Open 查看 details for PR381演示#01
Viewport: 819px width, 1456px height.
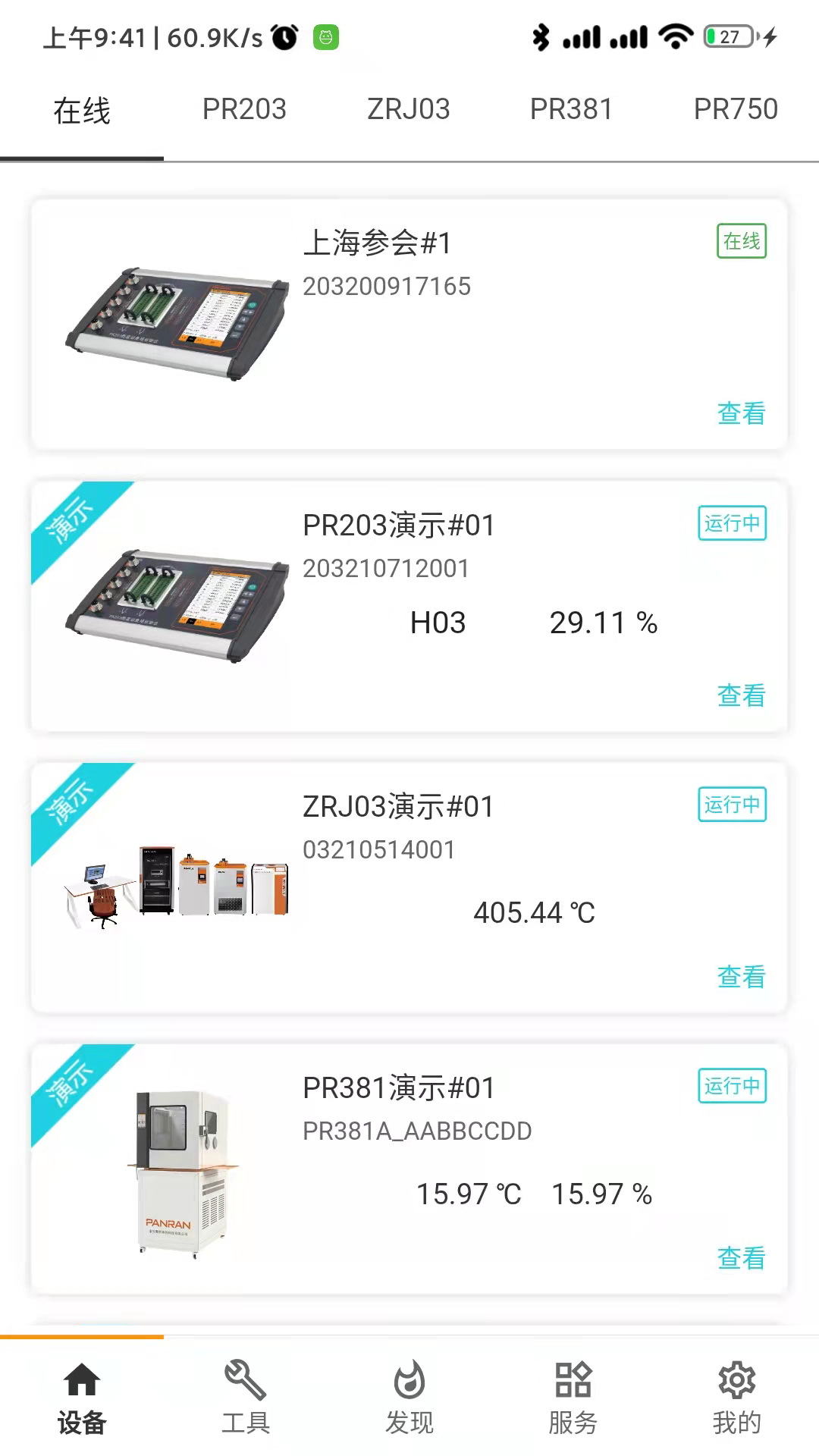(x=741, y=1258)
